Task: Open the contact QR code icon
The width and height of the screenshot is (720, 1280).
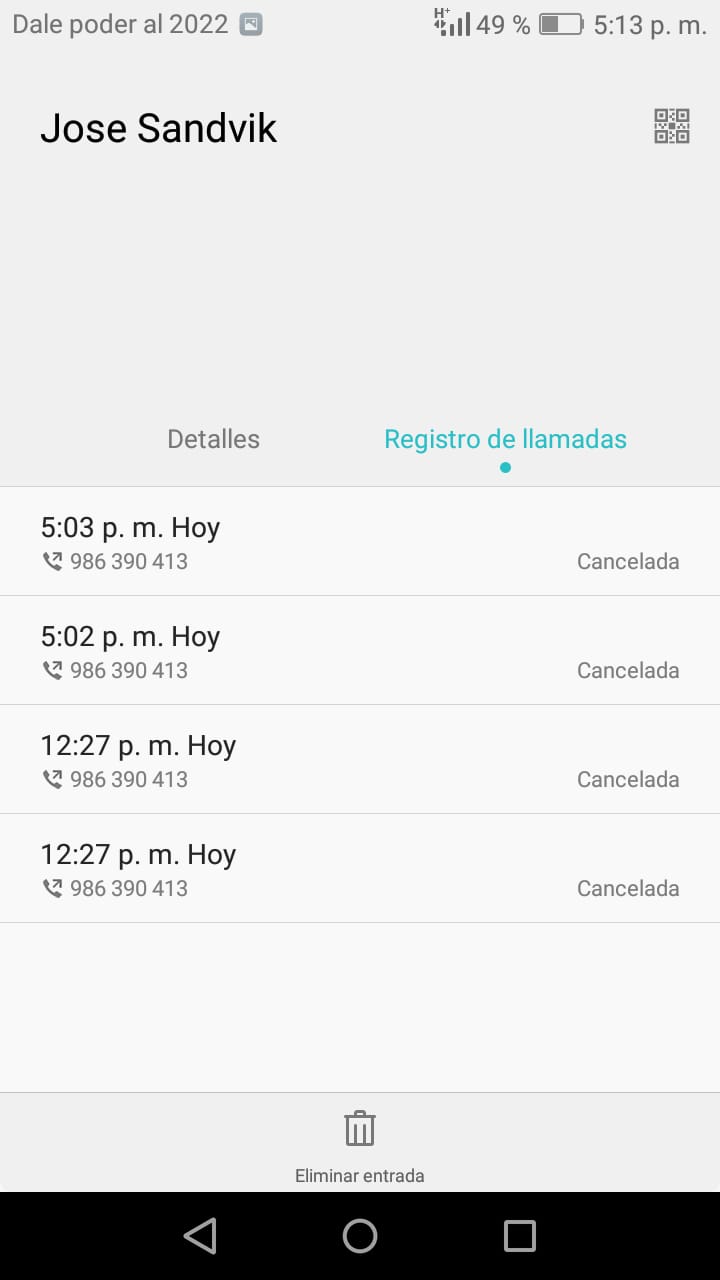Action: 672,127
